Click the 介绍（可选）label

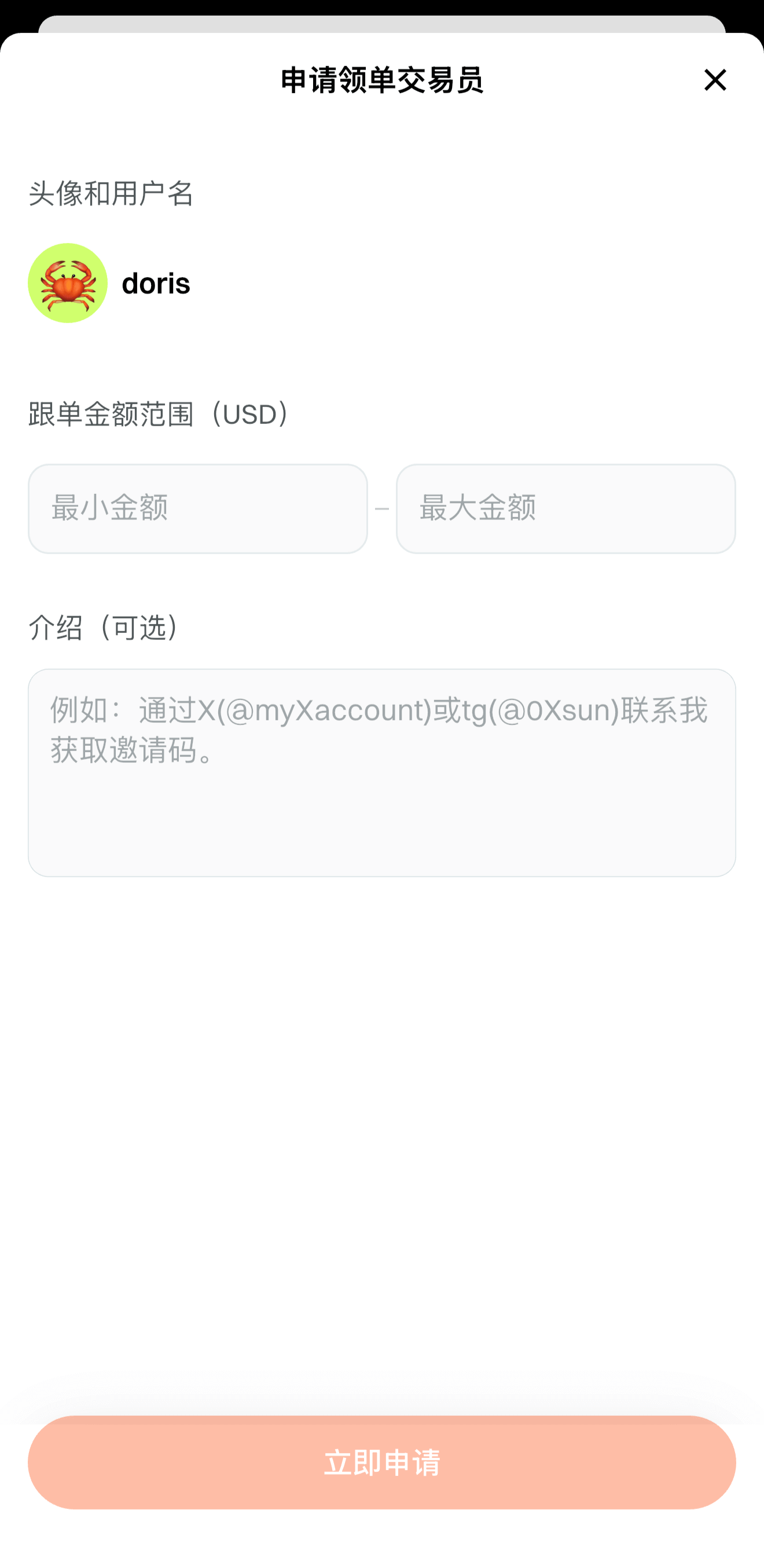pos(104,627)
